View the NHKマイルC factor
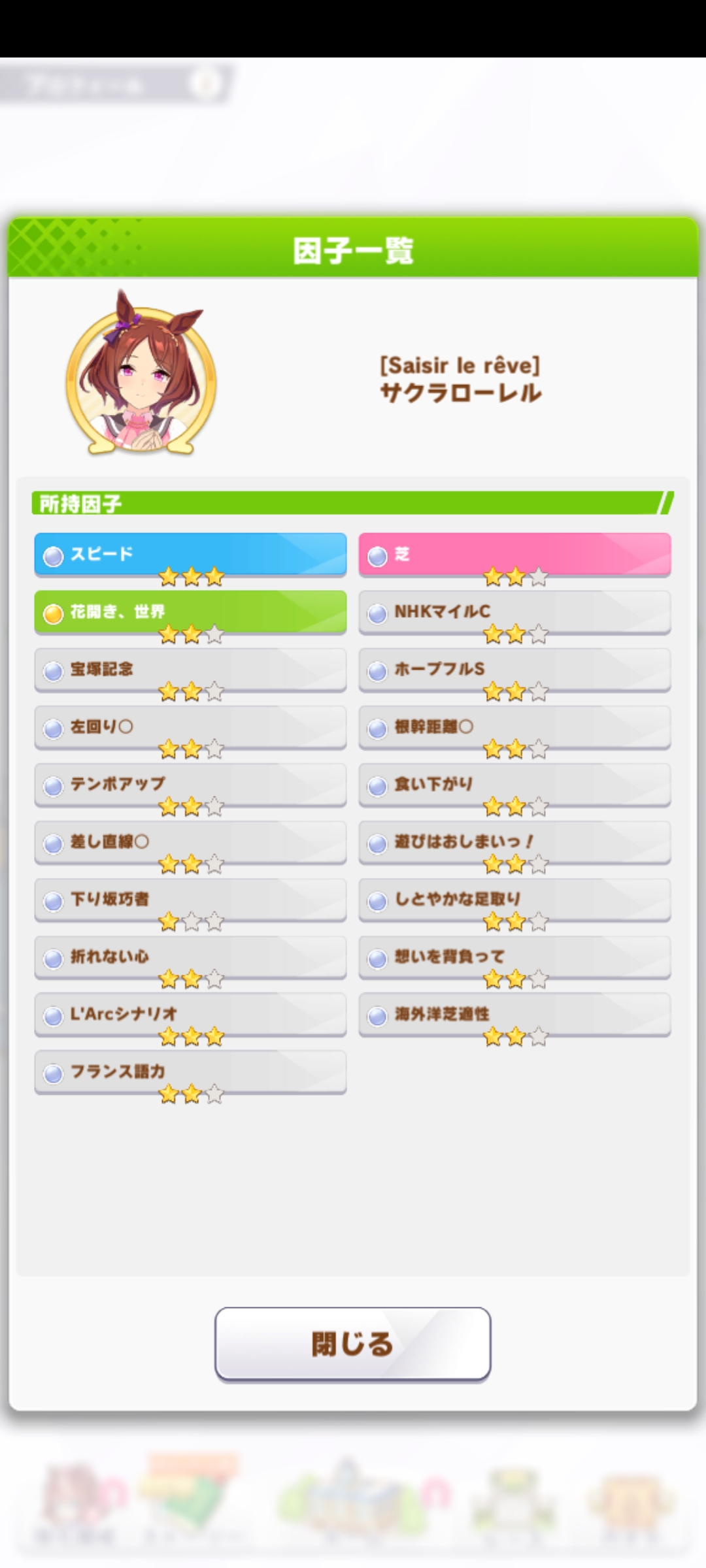Screen dimensions: 706x1568 (x=514, y=612)
